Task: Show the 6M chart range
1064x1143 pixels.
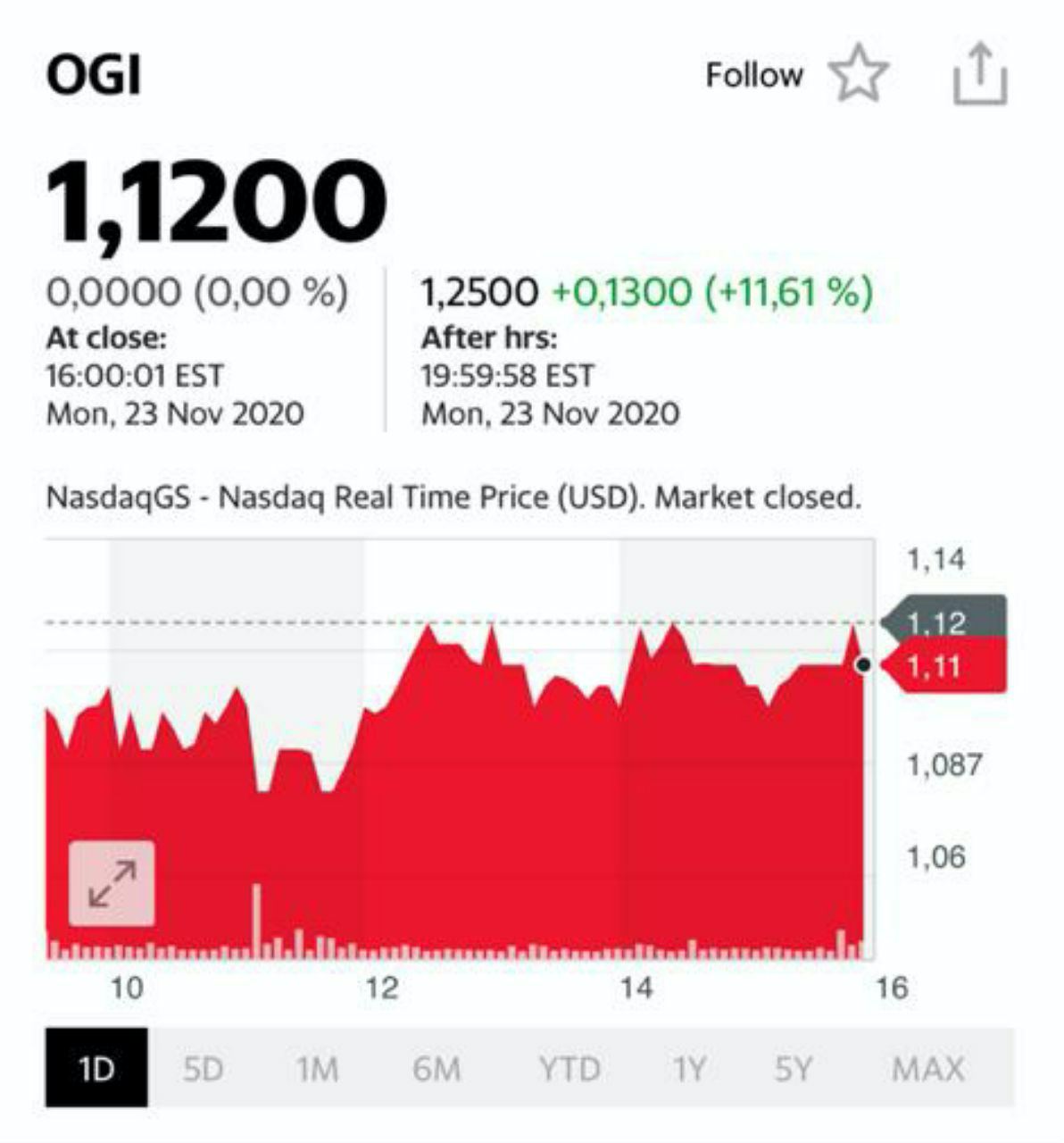Action: tap(436, 1068)
